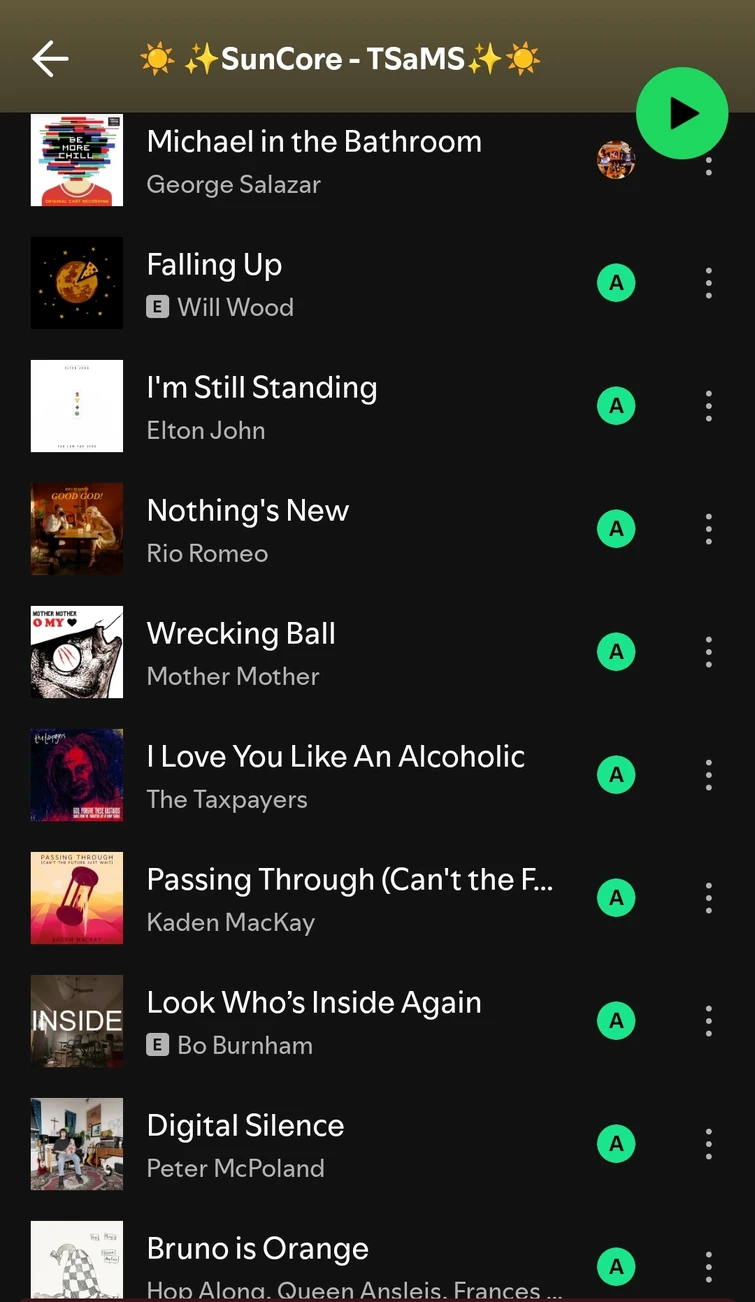755x1302 pixels.
Task: Open the three-dot menu for Digital Silence
Action: pos(709,1144)
